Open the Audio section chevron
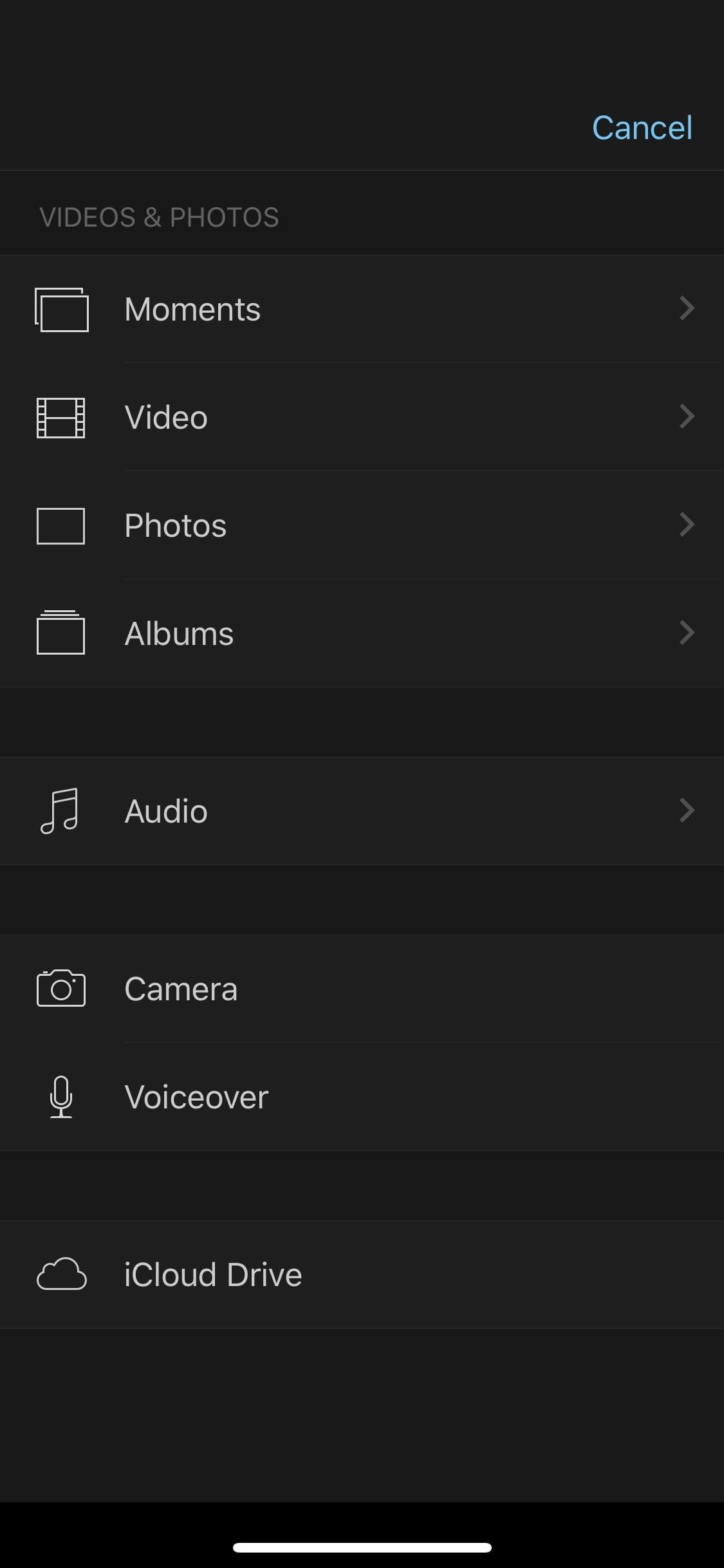The image size is (724, 1568). (x=685, y=810)
